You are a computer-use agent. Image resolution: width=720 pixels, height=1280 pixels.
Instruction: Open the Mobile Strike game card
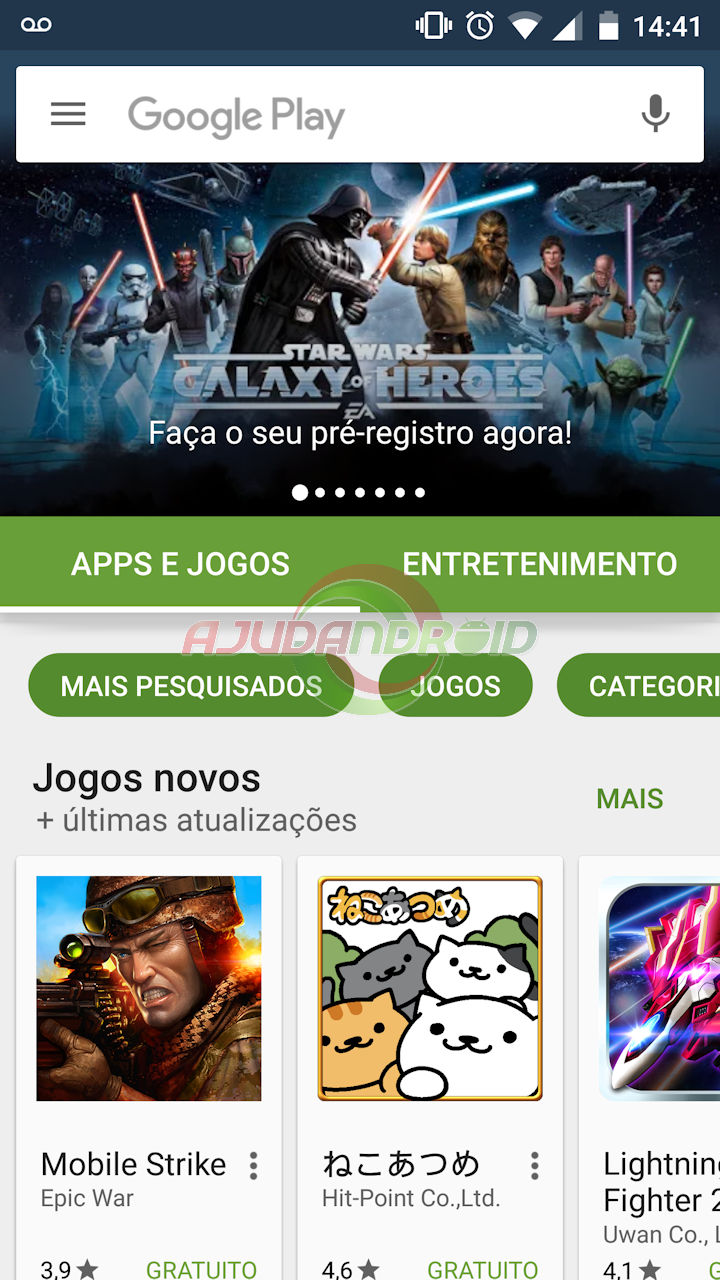tap(149, 1068)
